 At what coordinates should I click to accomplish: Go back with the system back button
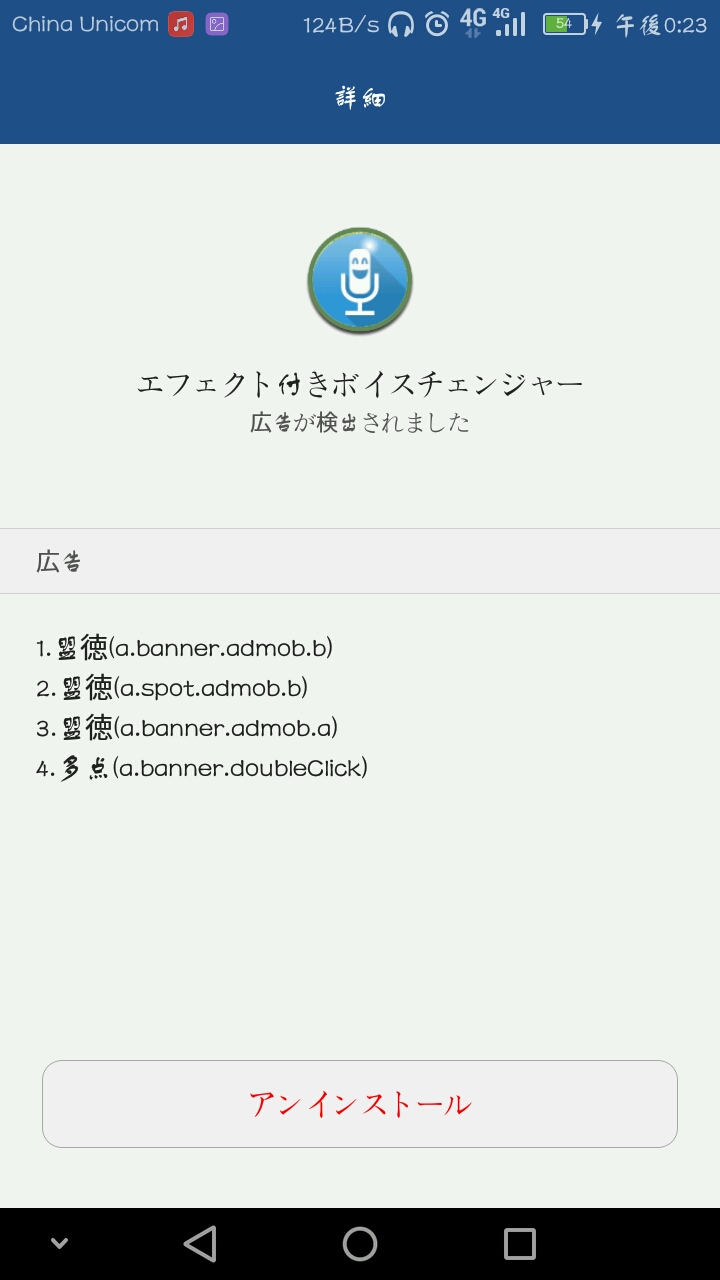tap(200, 1244)
